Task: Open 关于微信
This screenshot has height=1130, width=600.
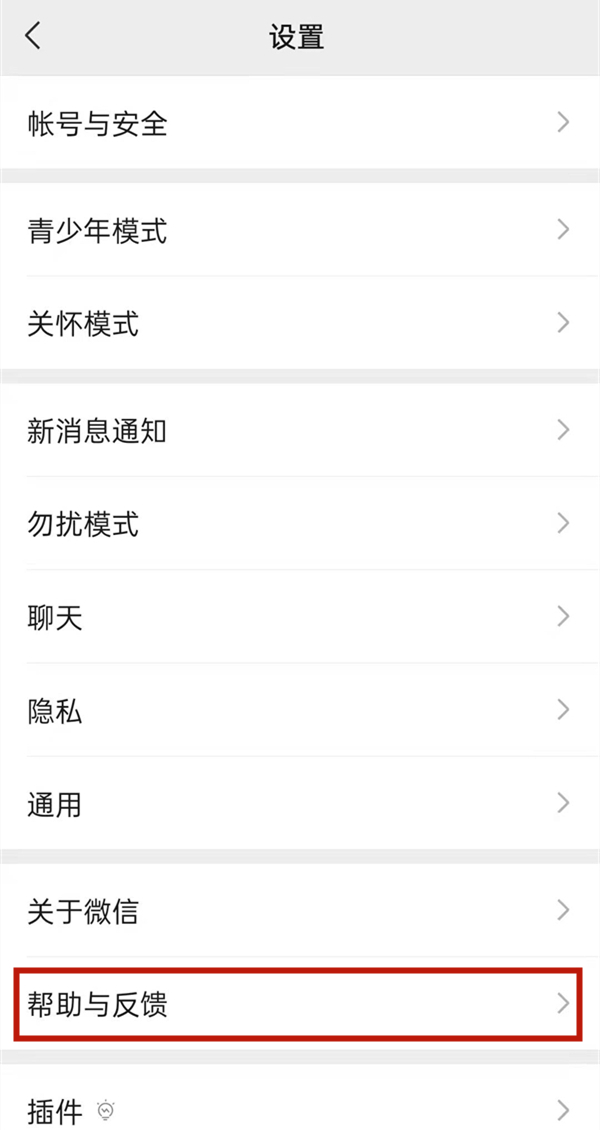Action: (300, 911)
